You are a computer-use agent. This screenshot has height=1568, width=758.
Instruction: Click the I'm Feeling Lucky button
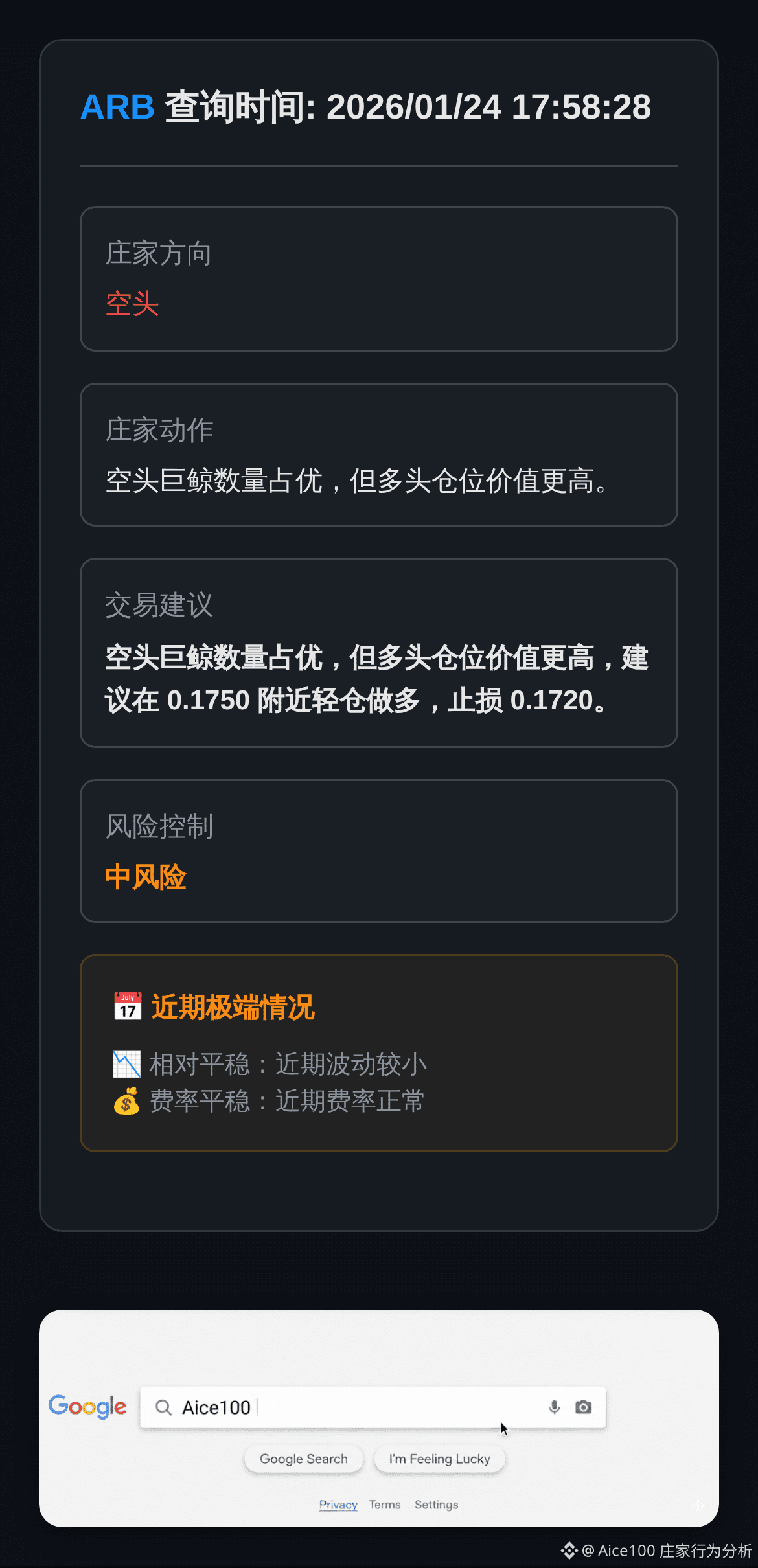pos(439,1459)
